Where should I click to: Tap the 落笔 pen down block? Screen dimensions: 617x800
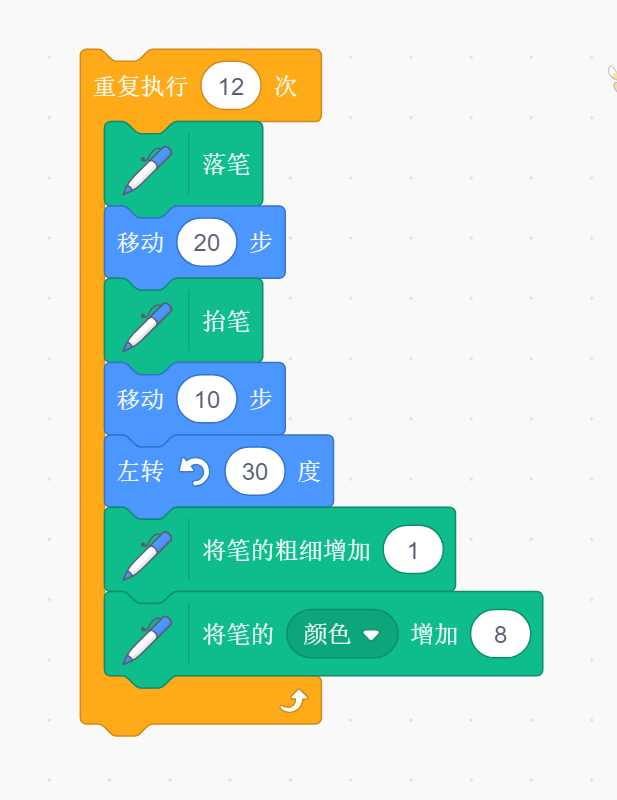(x=184, y=164)
